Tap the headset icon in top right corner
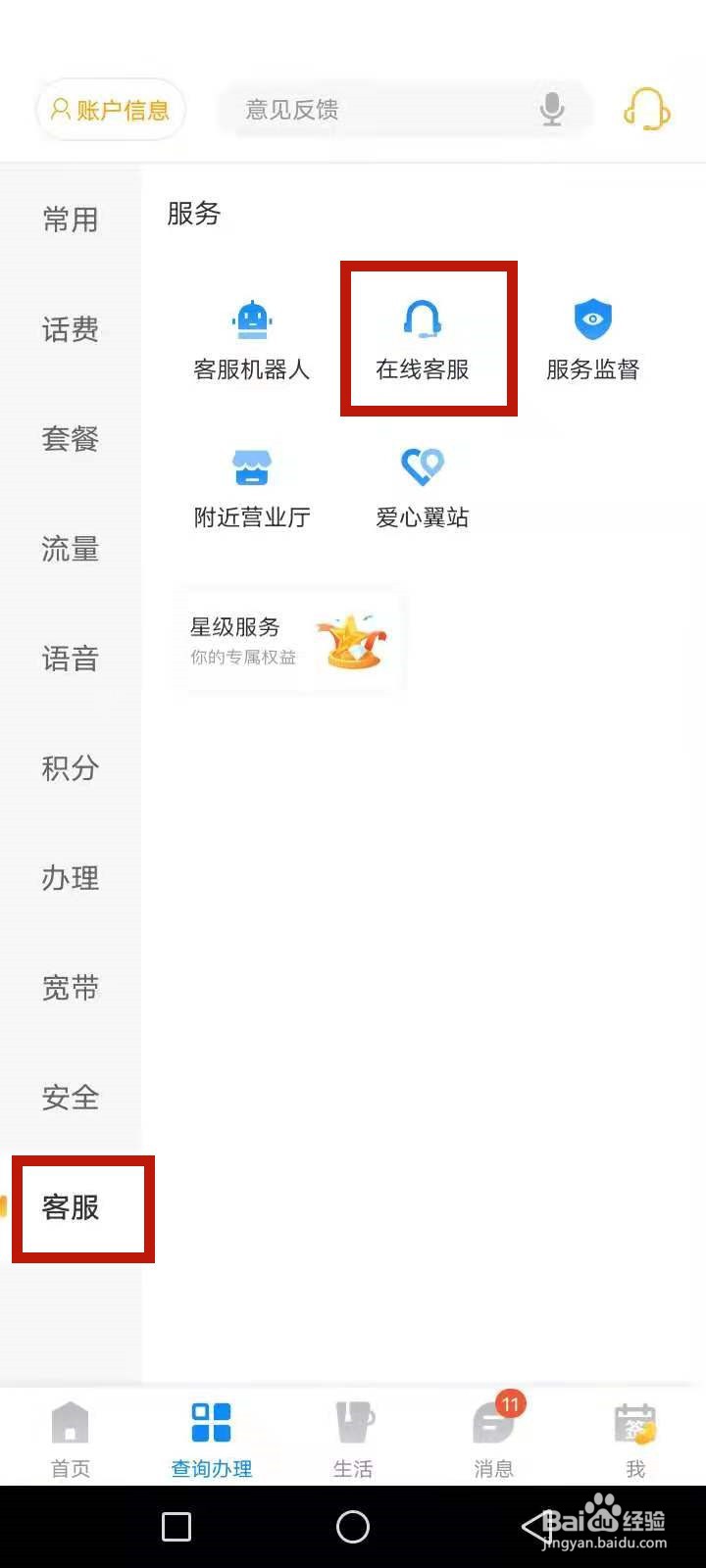This screenshot has height=1568, width=706. tap(647, 110)
